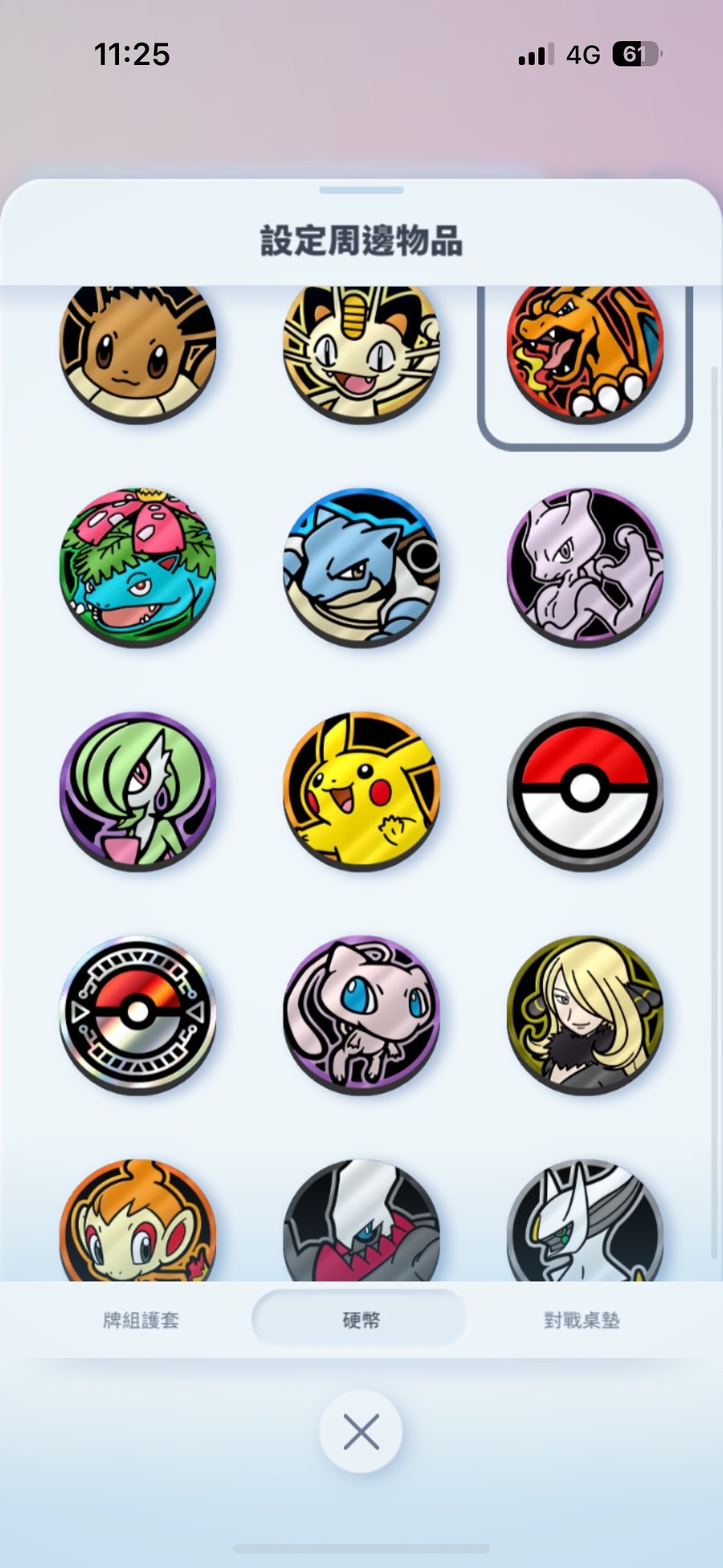The height and width of the screenshot is (1568, 723).
Task: Pick the Mew coin
Action: point(361,1013)
